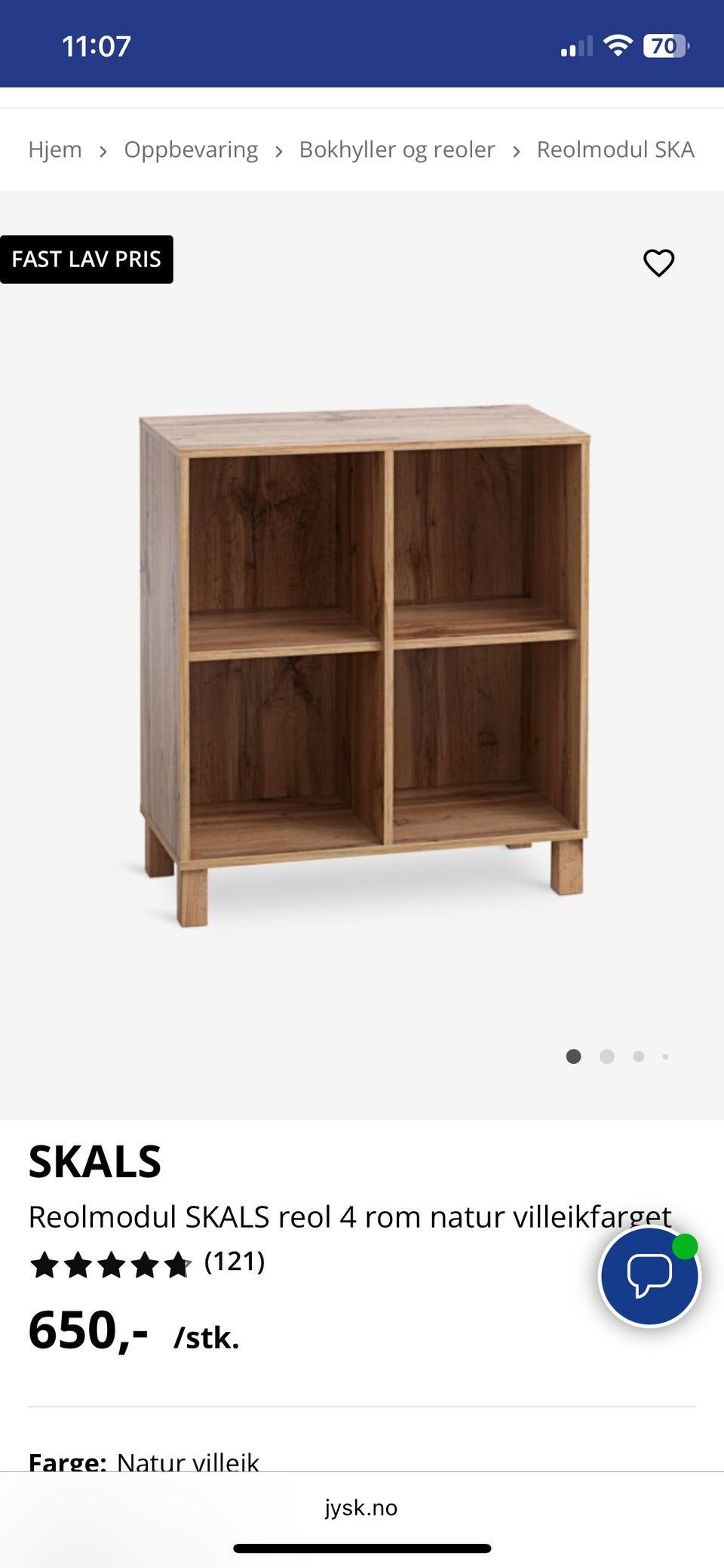View the SKALS shelf product image
The image size is (724, 1568).
362,664
